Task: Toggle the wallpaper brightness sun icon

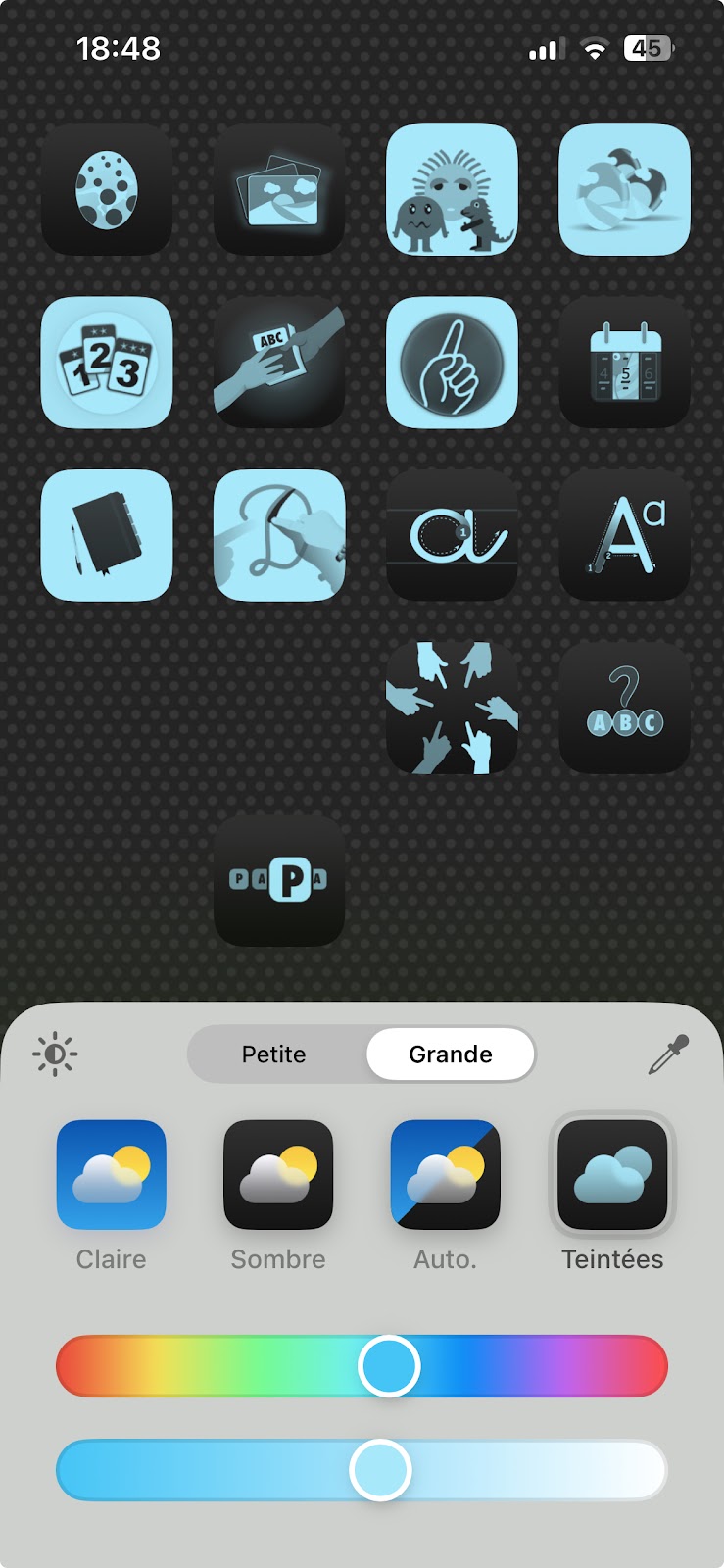Action: click(x=55, y=1054)
